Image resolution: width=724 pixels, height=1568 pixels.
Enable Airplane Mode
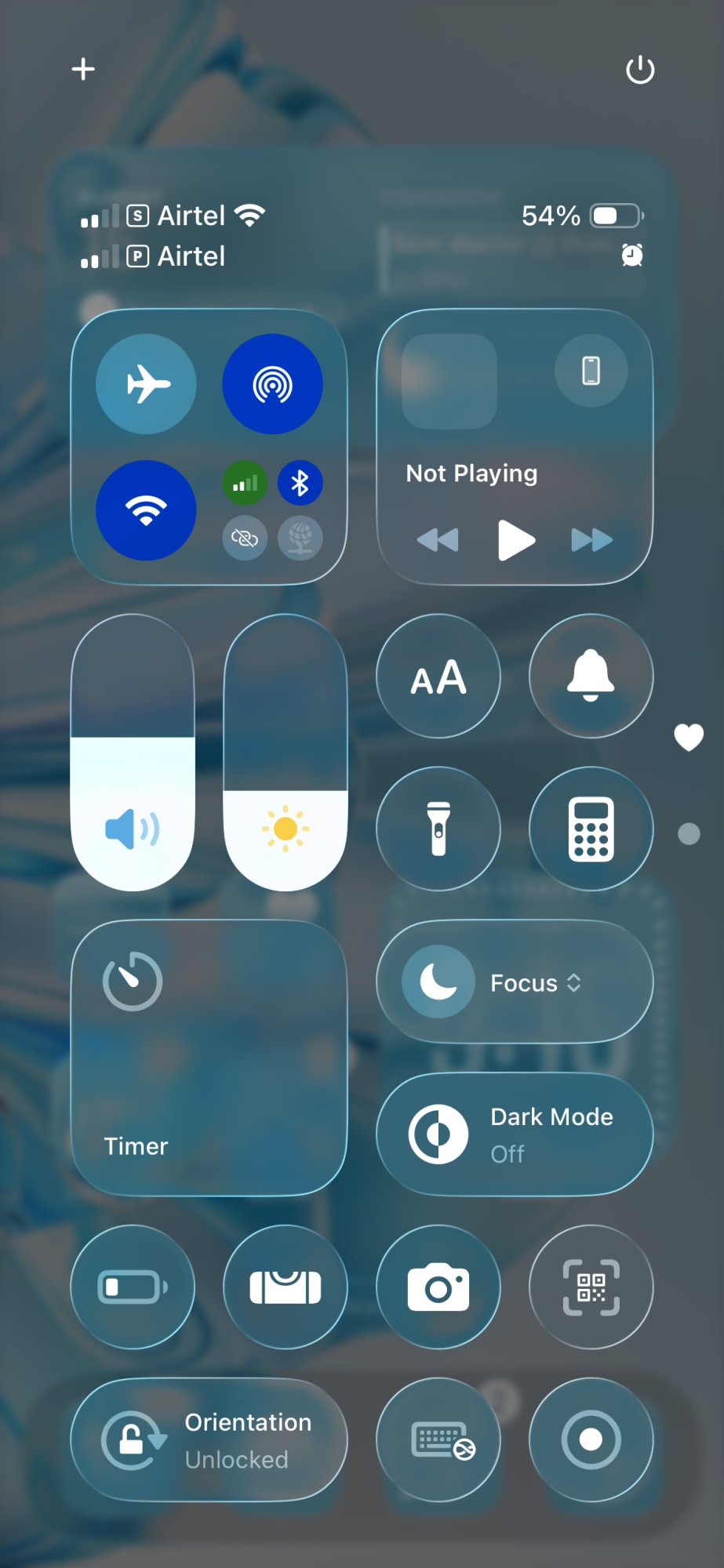(x=147, y=384)
